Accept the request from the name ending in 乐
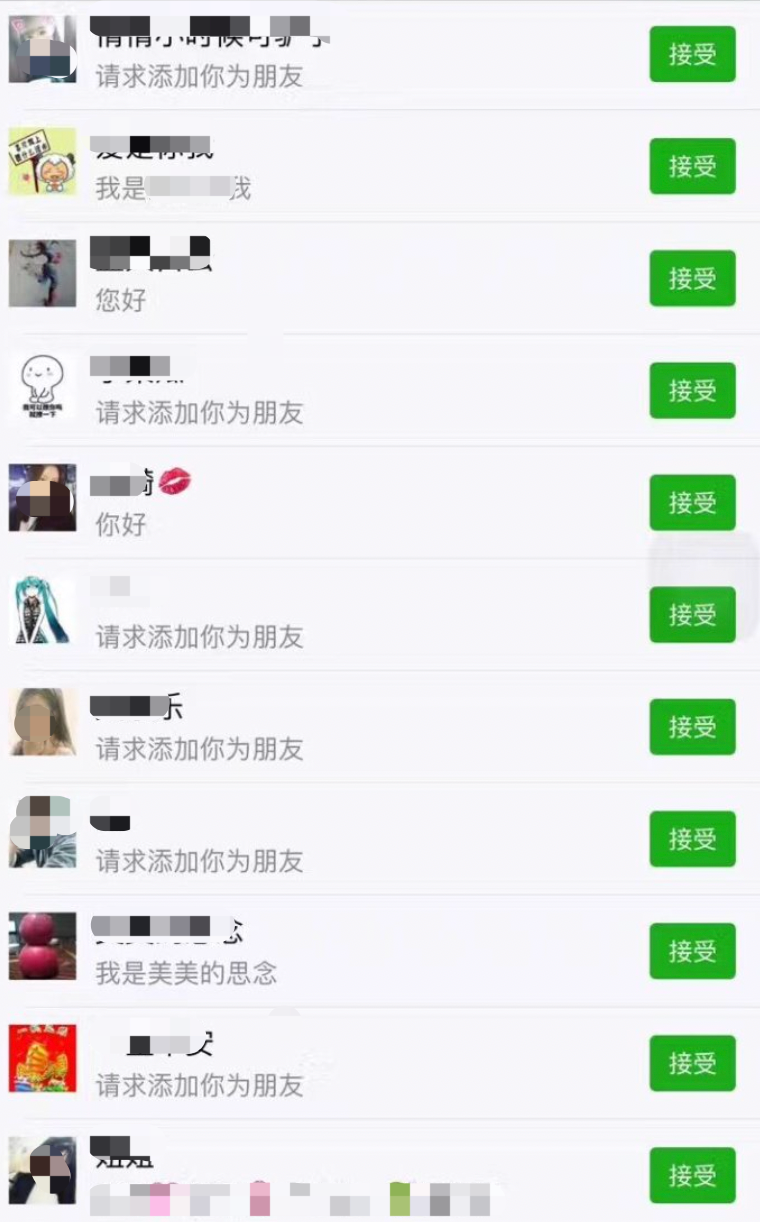The width and height of the screenshot is (760, 1222). 692,726
